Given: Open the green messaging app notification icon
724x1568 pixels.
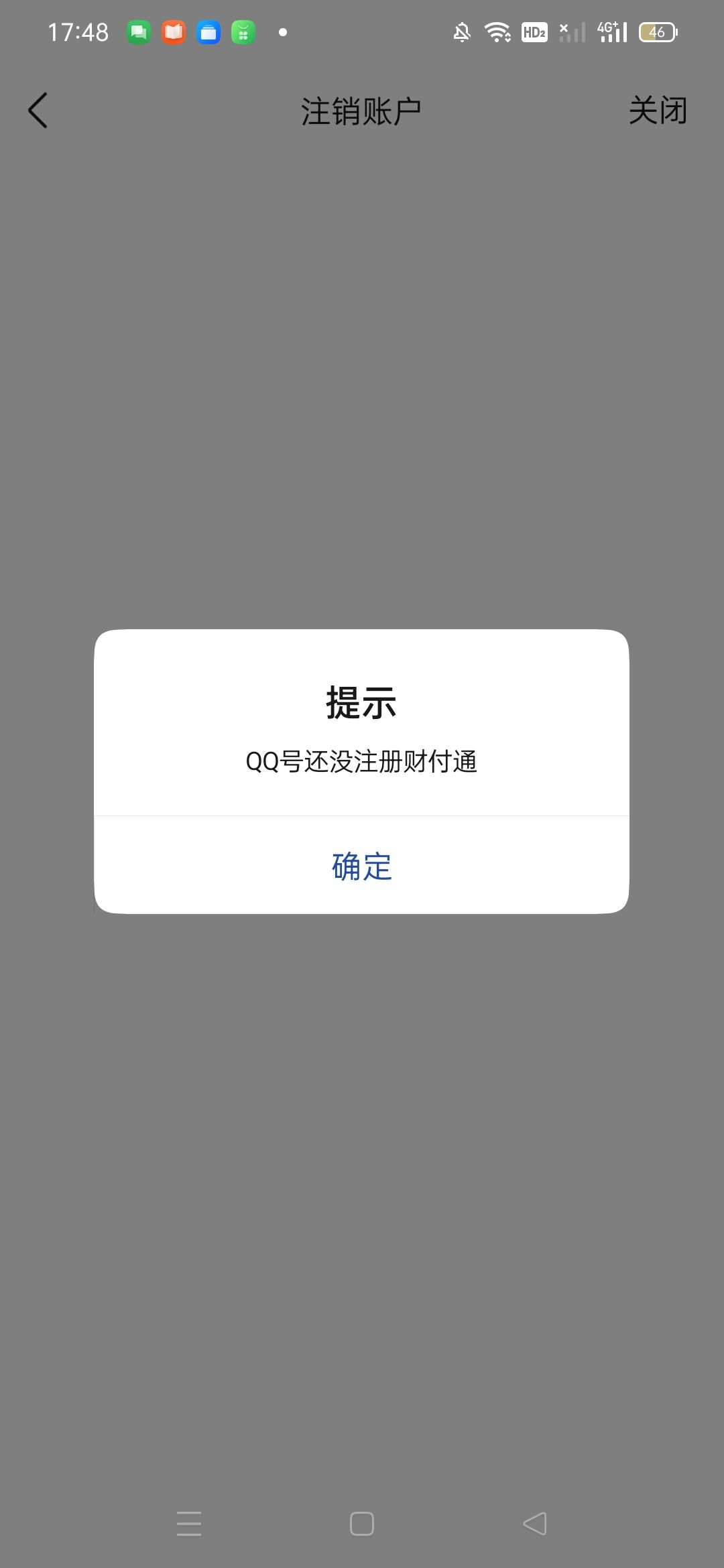Looking at the screenshot, I should (139, 31).
